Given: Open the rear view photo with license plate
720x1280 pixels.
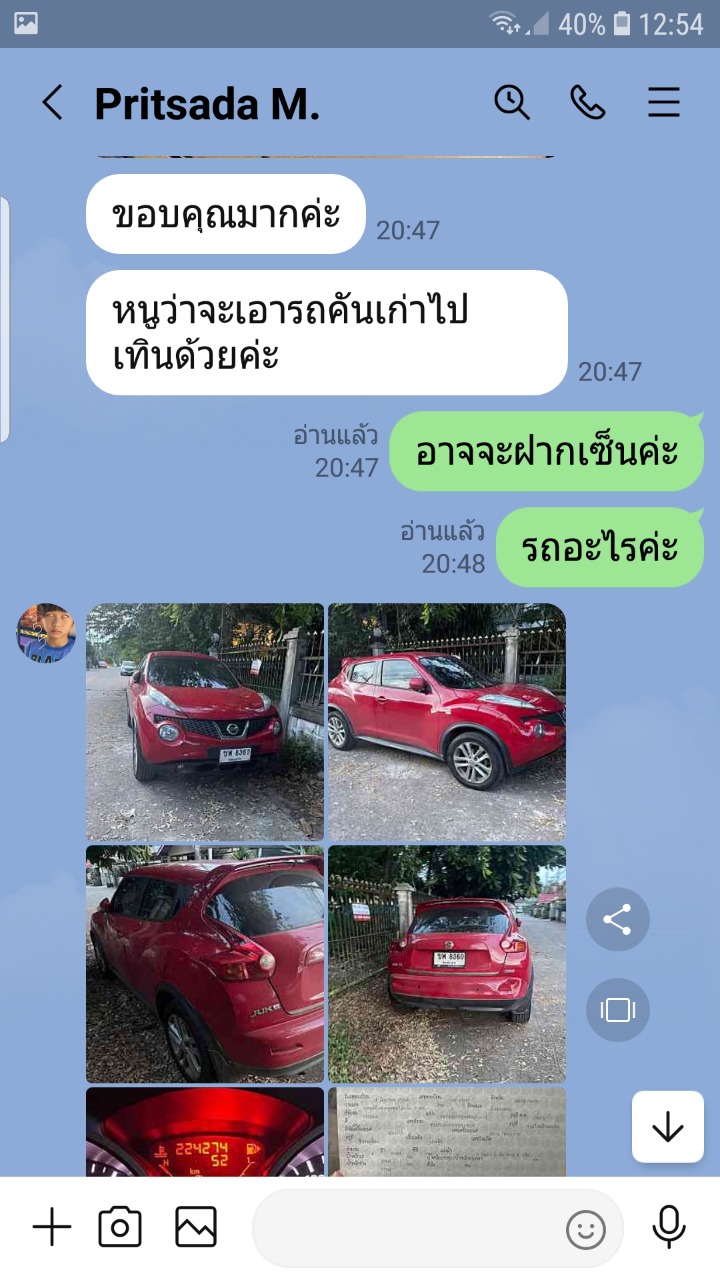Looking at the screenshot, I should 447,964.
